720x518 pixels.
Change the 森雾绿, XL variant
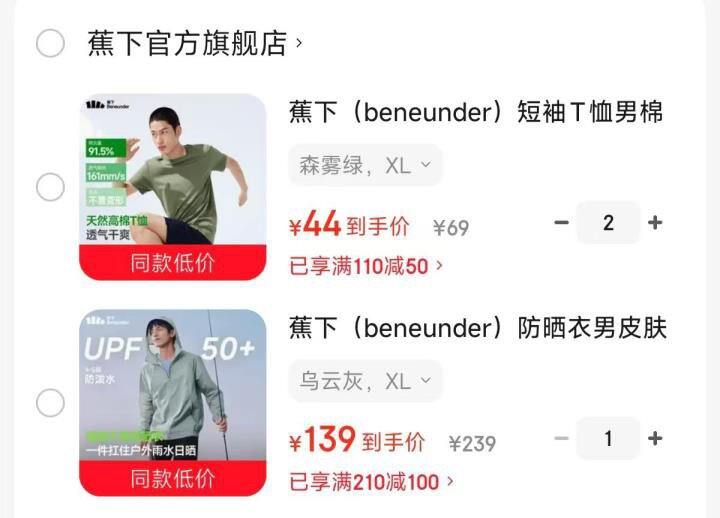click(x=365, y=165)
